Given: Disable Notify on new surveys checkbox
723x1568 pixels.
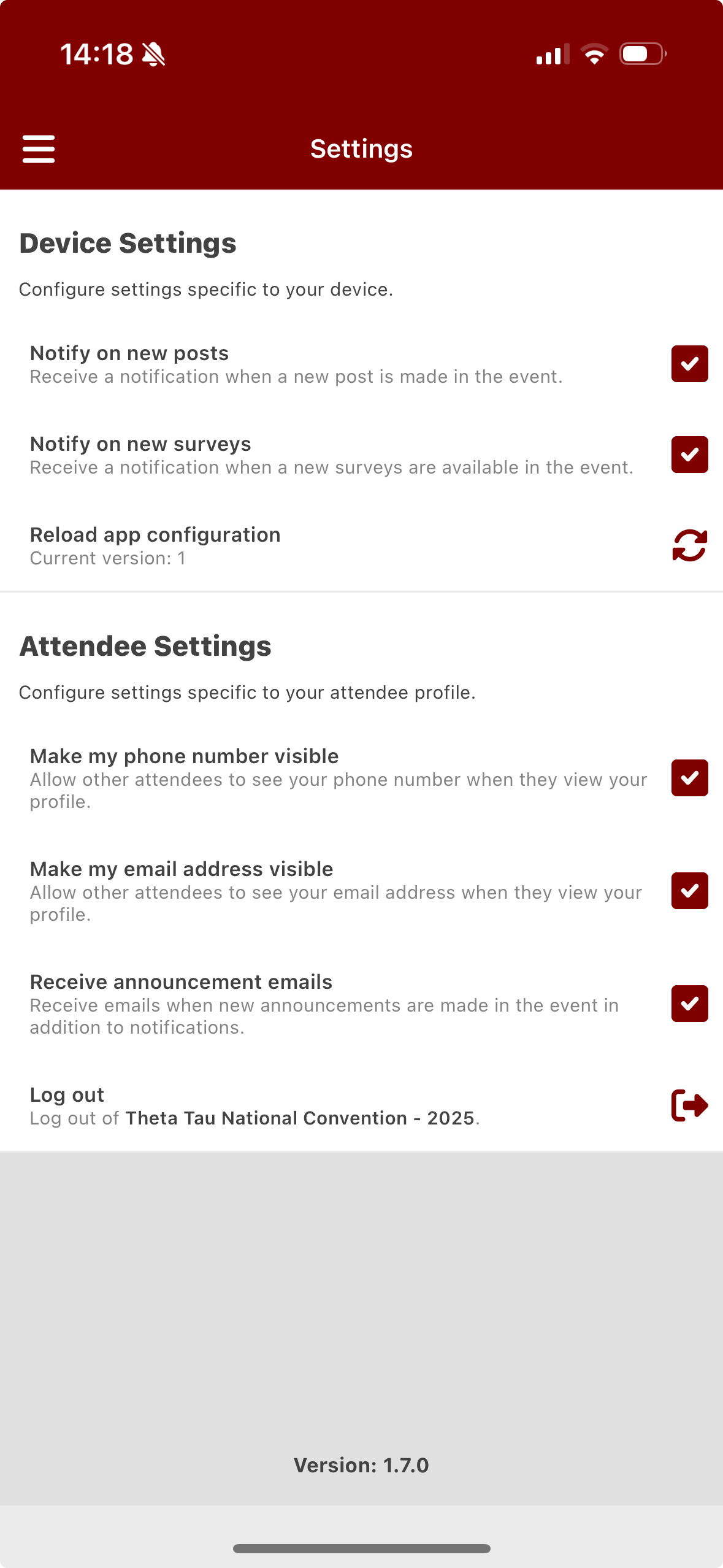Looking at the screenshot, I should tap(689, 455).
